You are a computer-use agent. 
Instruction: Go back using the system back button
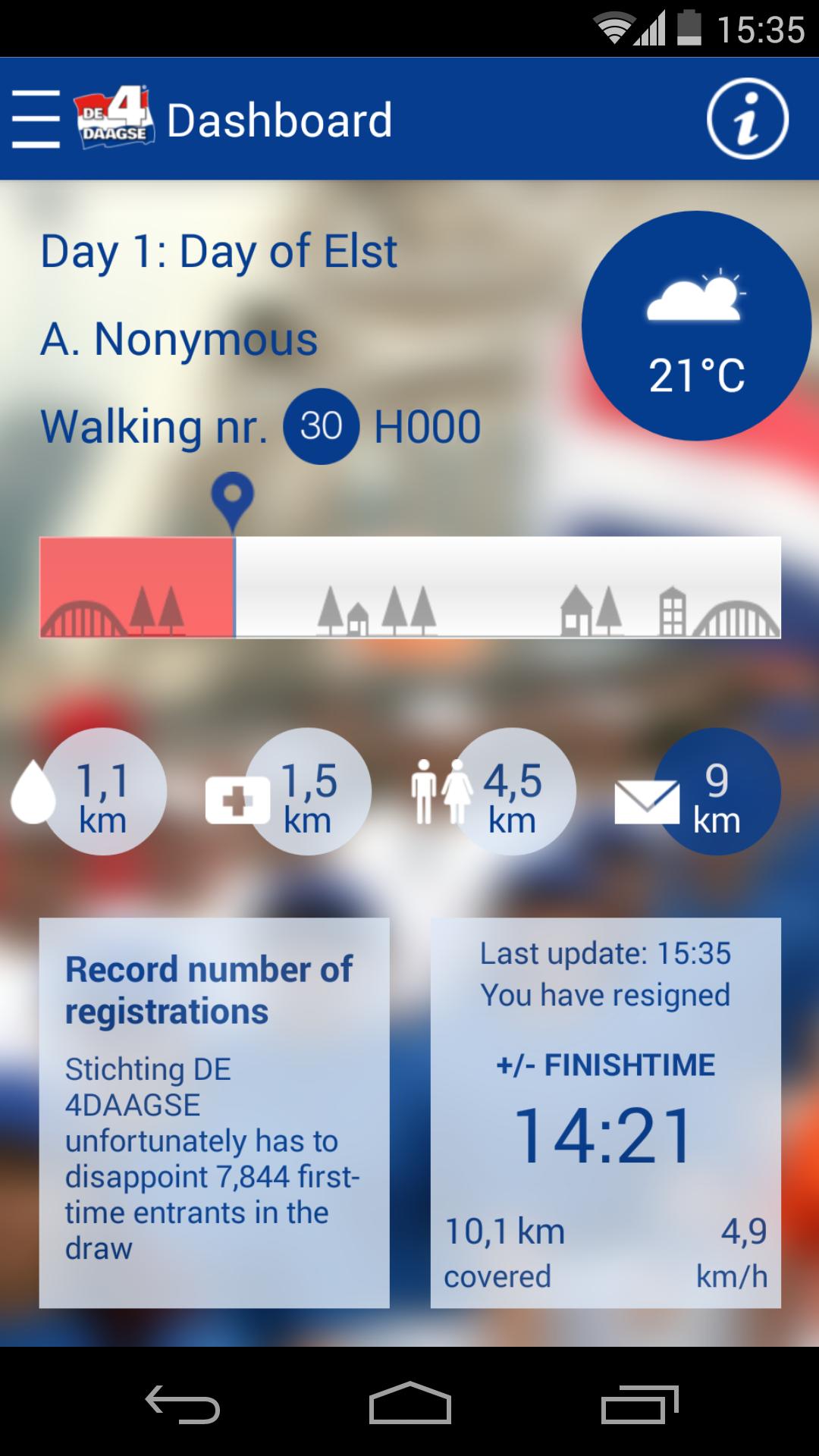coord(182,1404)
